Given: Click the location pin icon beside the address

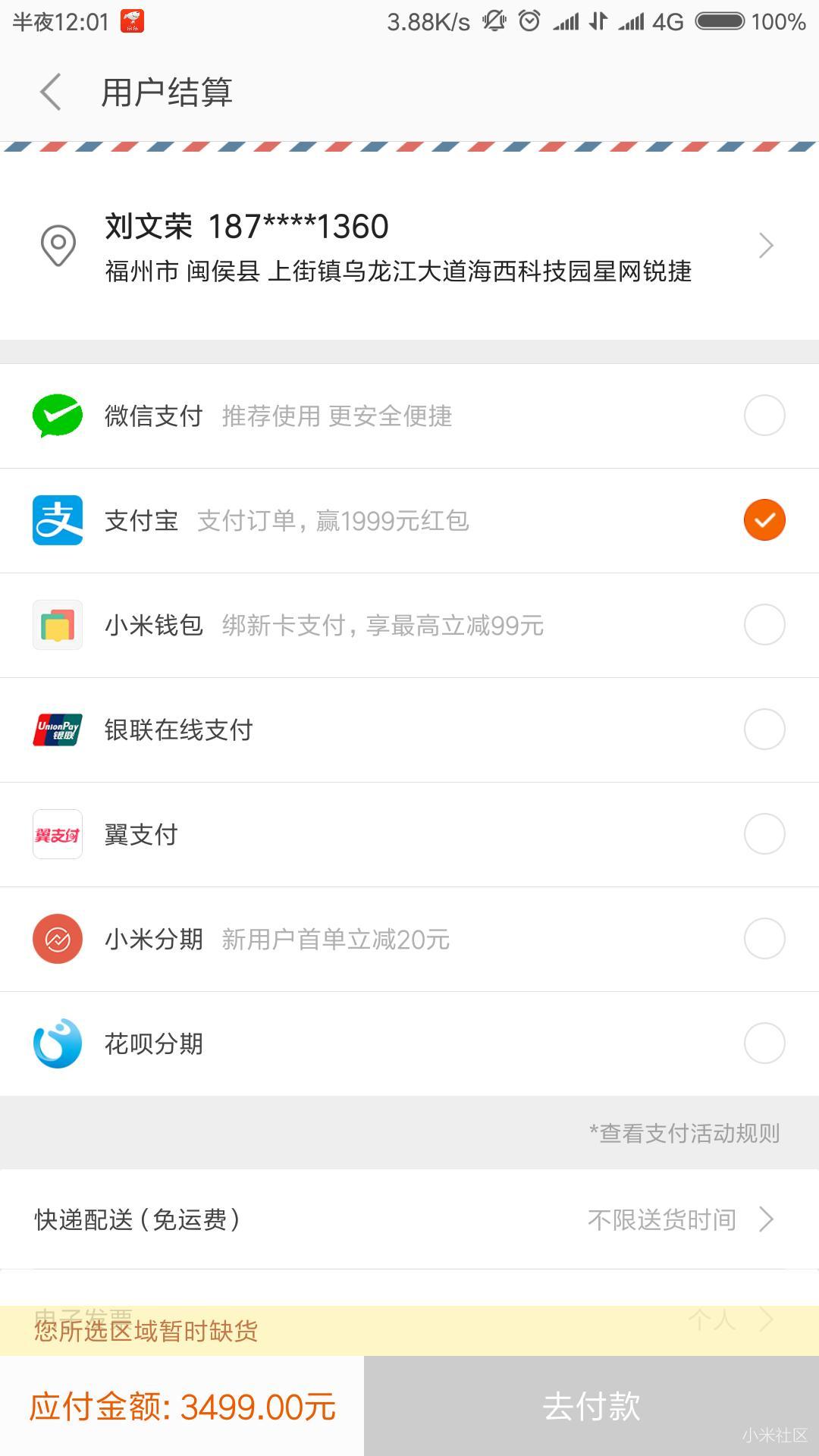Looking at the screenshot, I should [57, 246].
